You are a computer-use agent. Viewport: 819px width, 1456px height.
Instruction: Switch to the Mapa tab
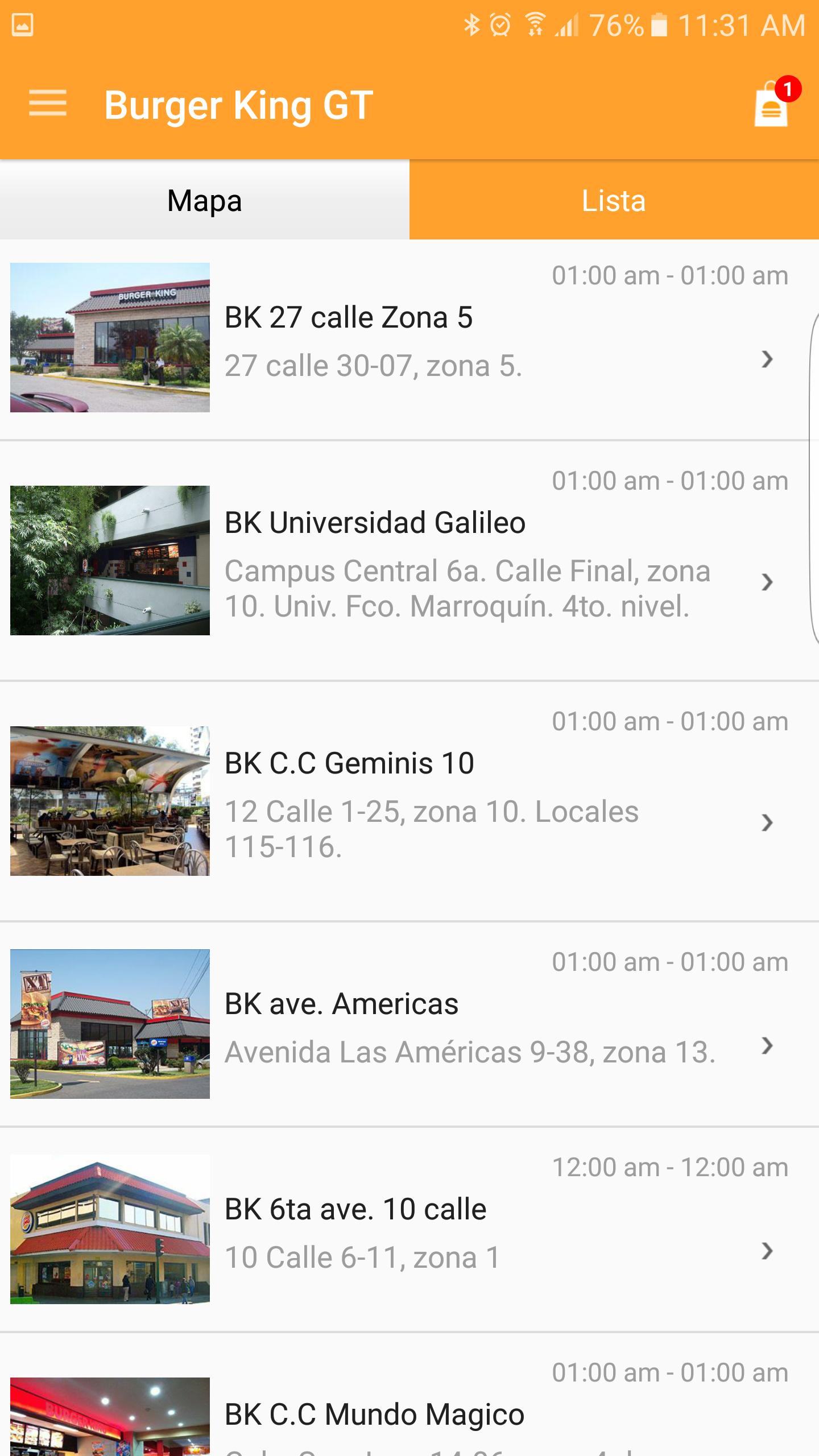pyautogui.click(x=204, y=200)
